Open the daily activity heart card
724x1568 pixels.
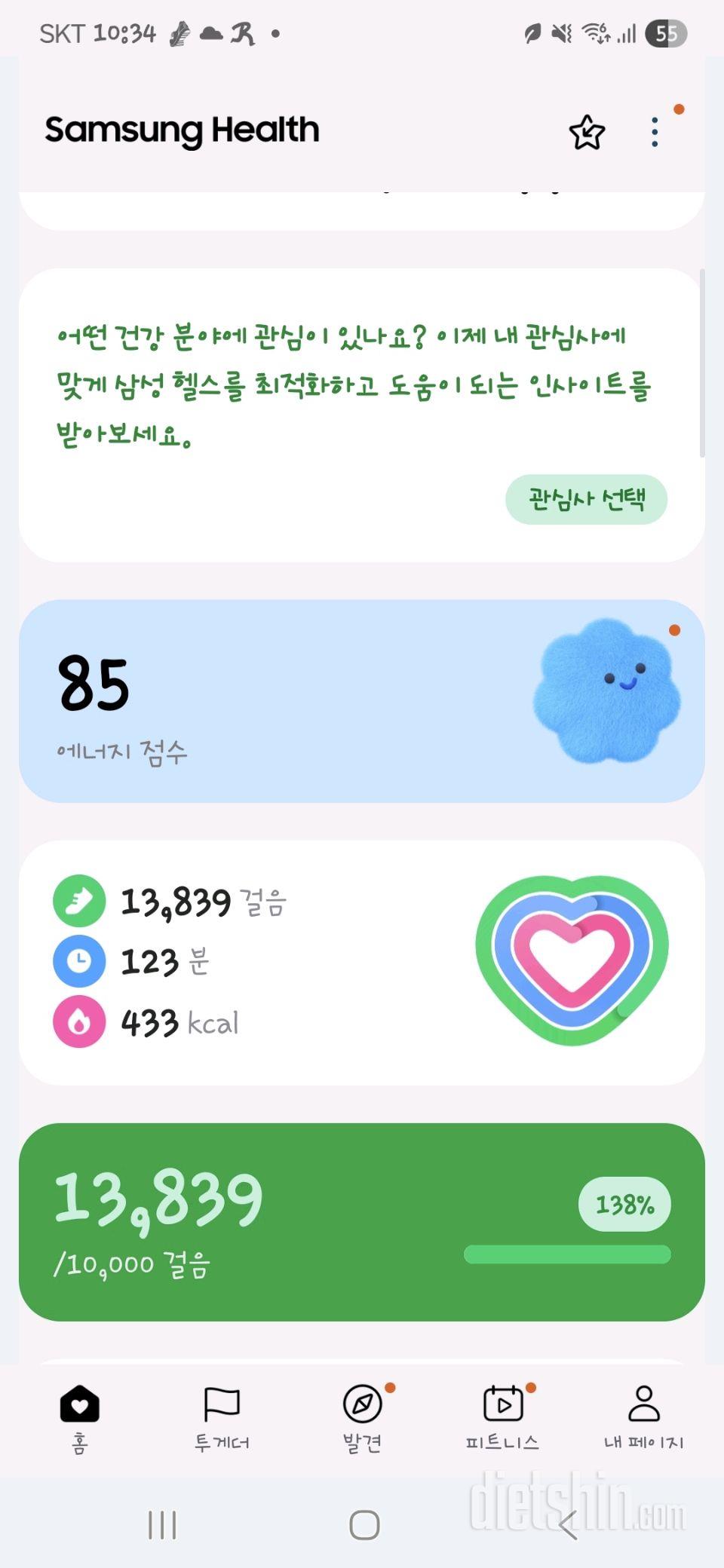[362, 963]
